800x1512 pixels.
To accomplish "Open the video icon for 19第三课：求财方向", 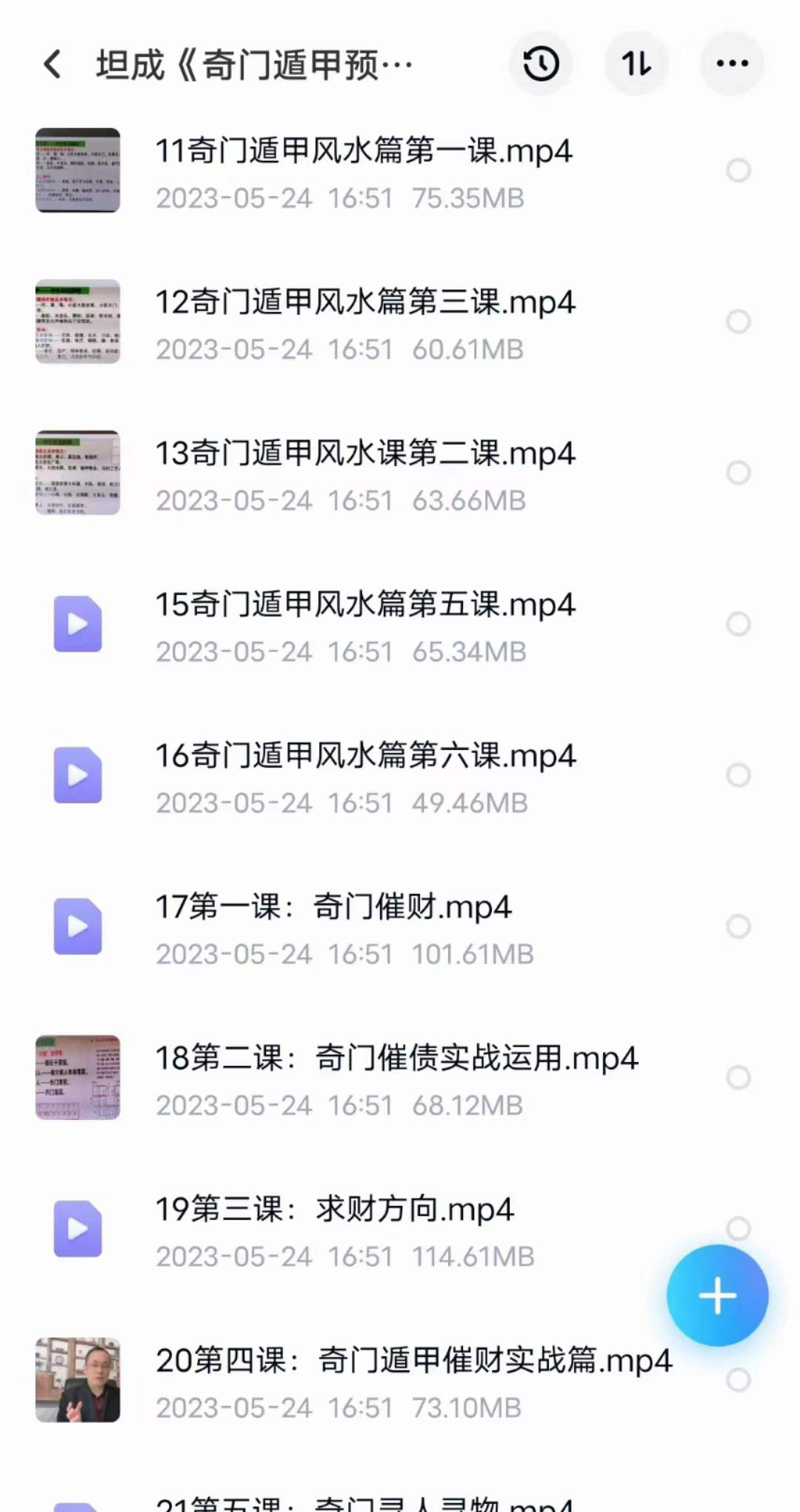I will [78, 1227].
